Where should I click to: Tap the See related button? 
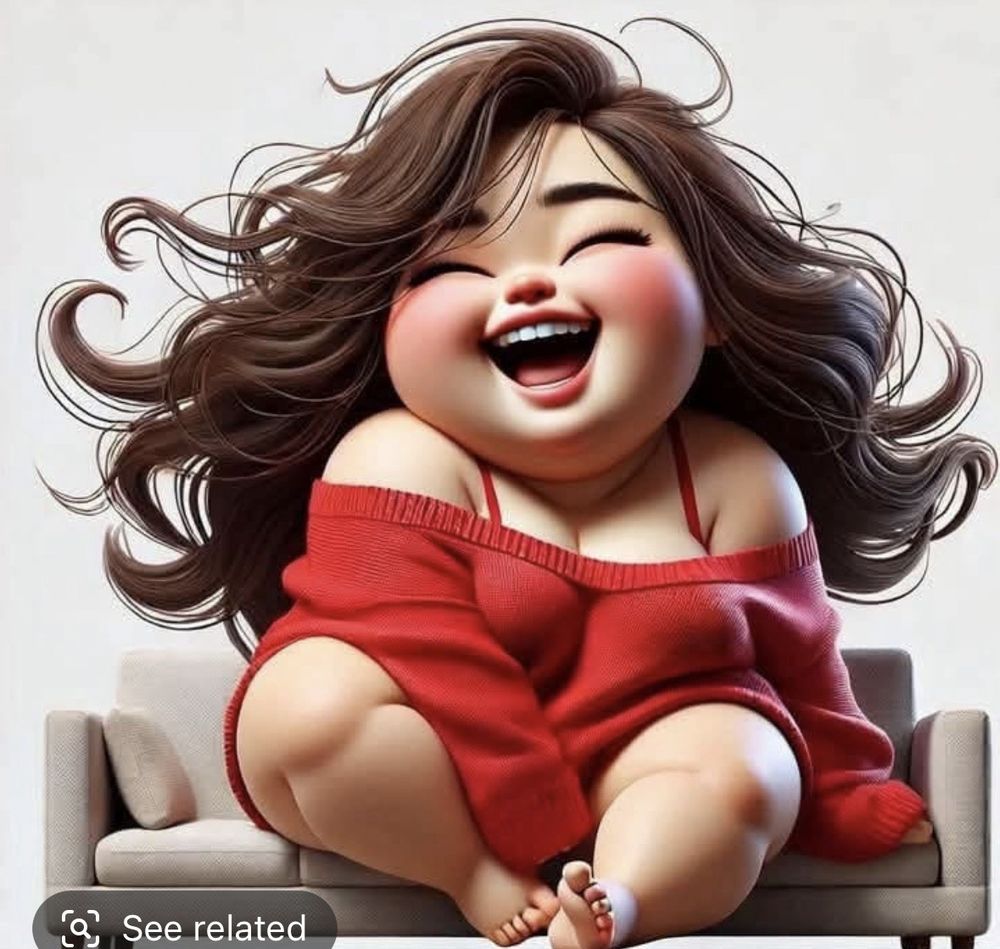coord(185,926)
